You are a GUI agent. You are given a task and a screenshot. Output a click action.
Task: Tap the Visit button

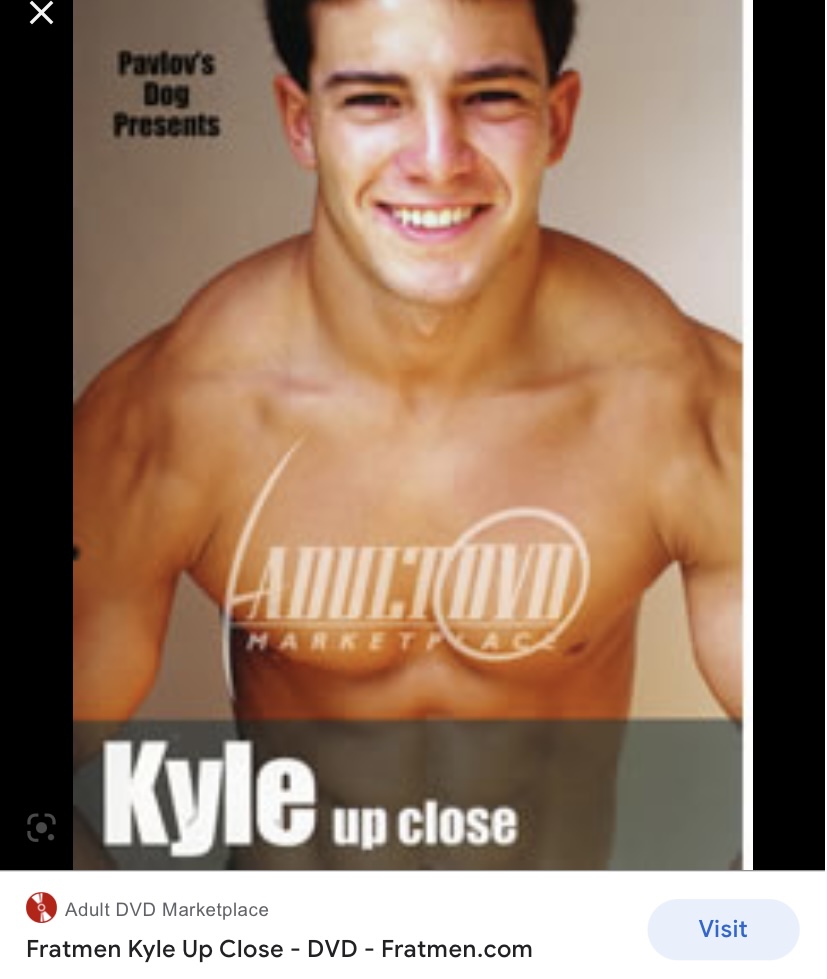pyautogui.click(x=722, y=929)
